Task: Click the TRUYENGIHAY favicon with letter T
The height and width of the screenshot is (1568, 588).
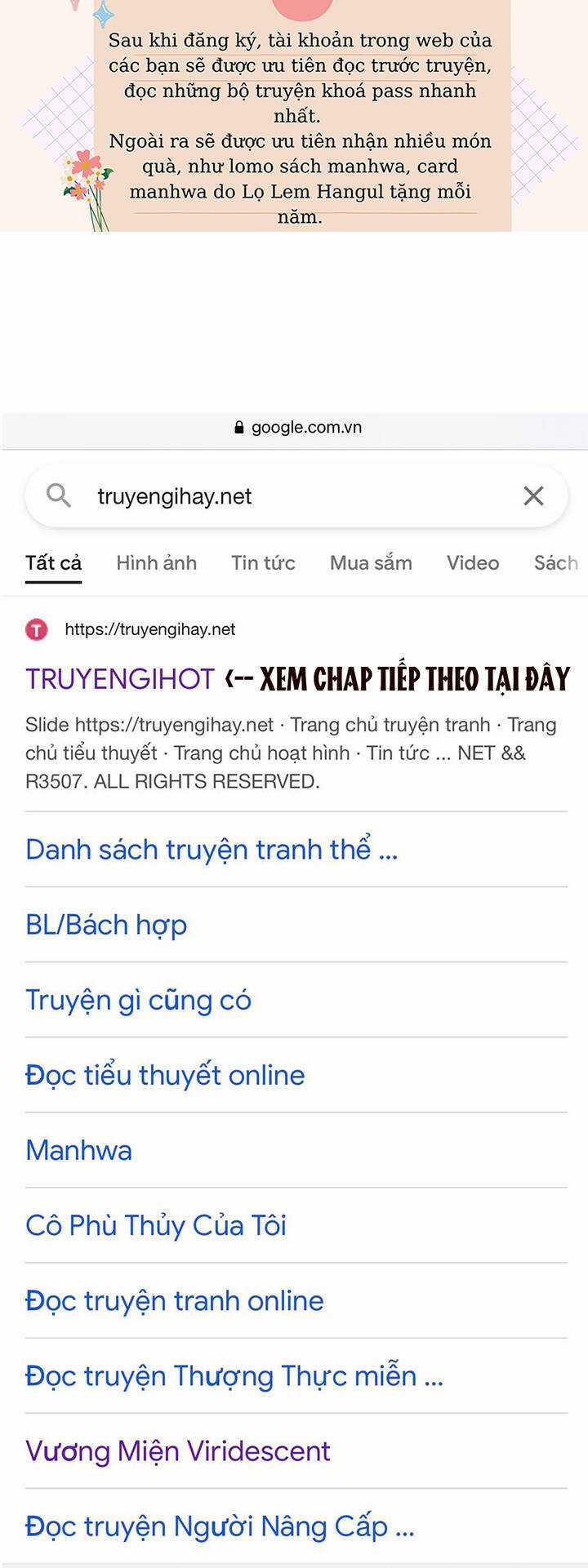Action: point(36,629)
